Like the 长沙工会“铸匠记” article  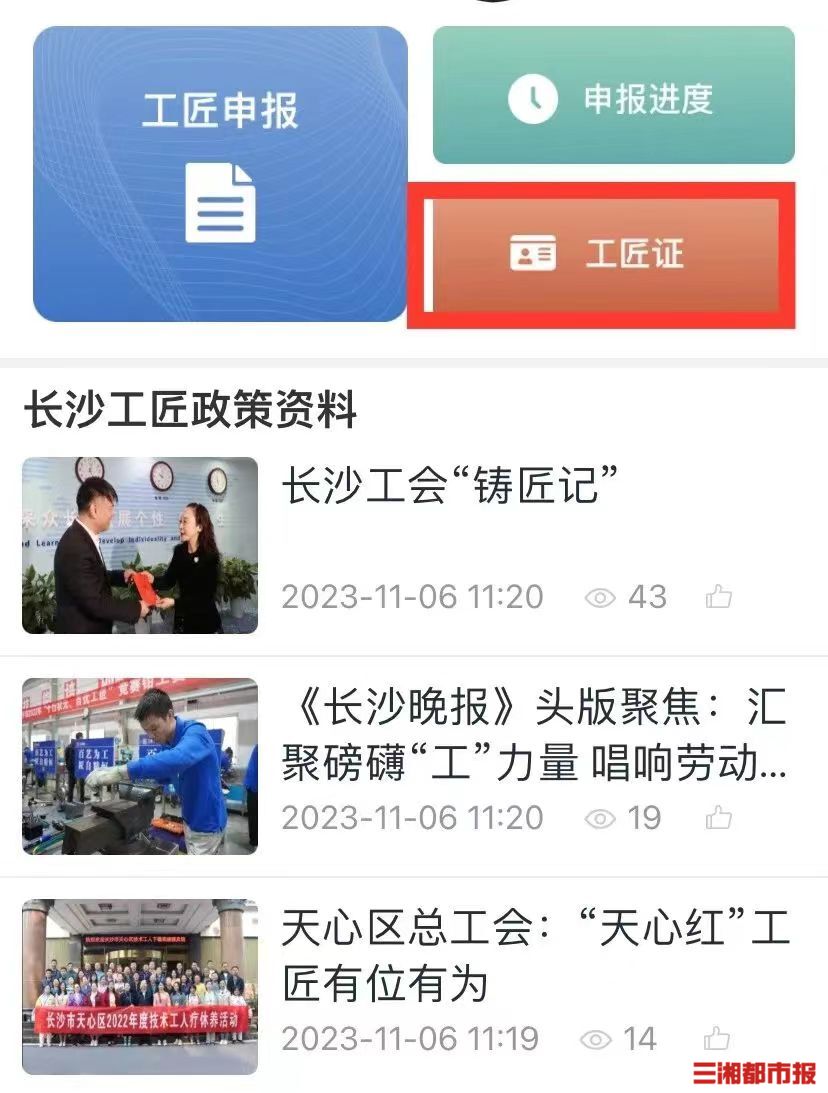click(x=718, y=598)
